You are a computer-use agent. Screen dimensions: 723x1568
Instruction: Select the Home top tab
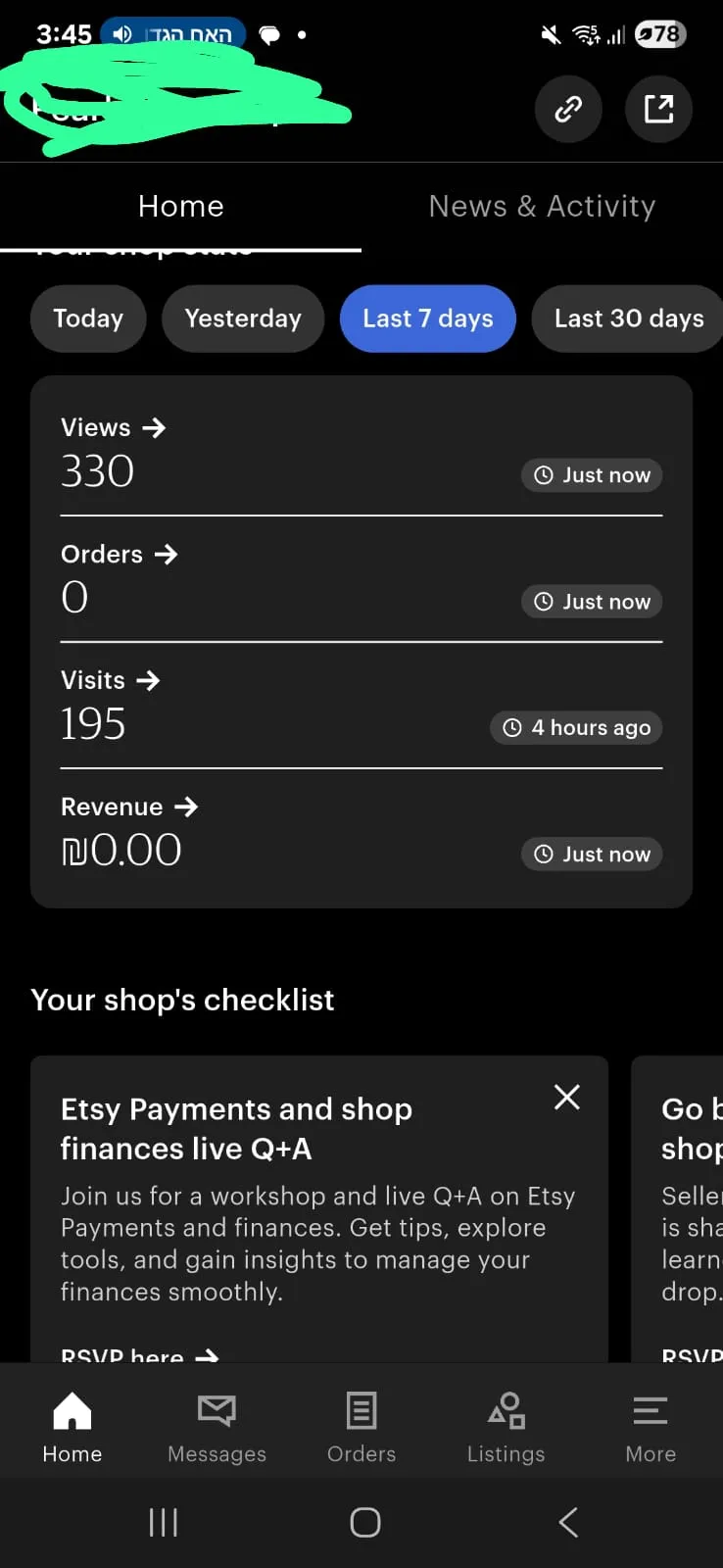tap(181, 206)
